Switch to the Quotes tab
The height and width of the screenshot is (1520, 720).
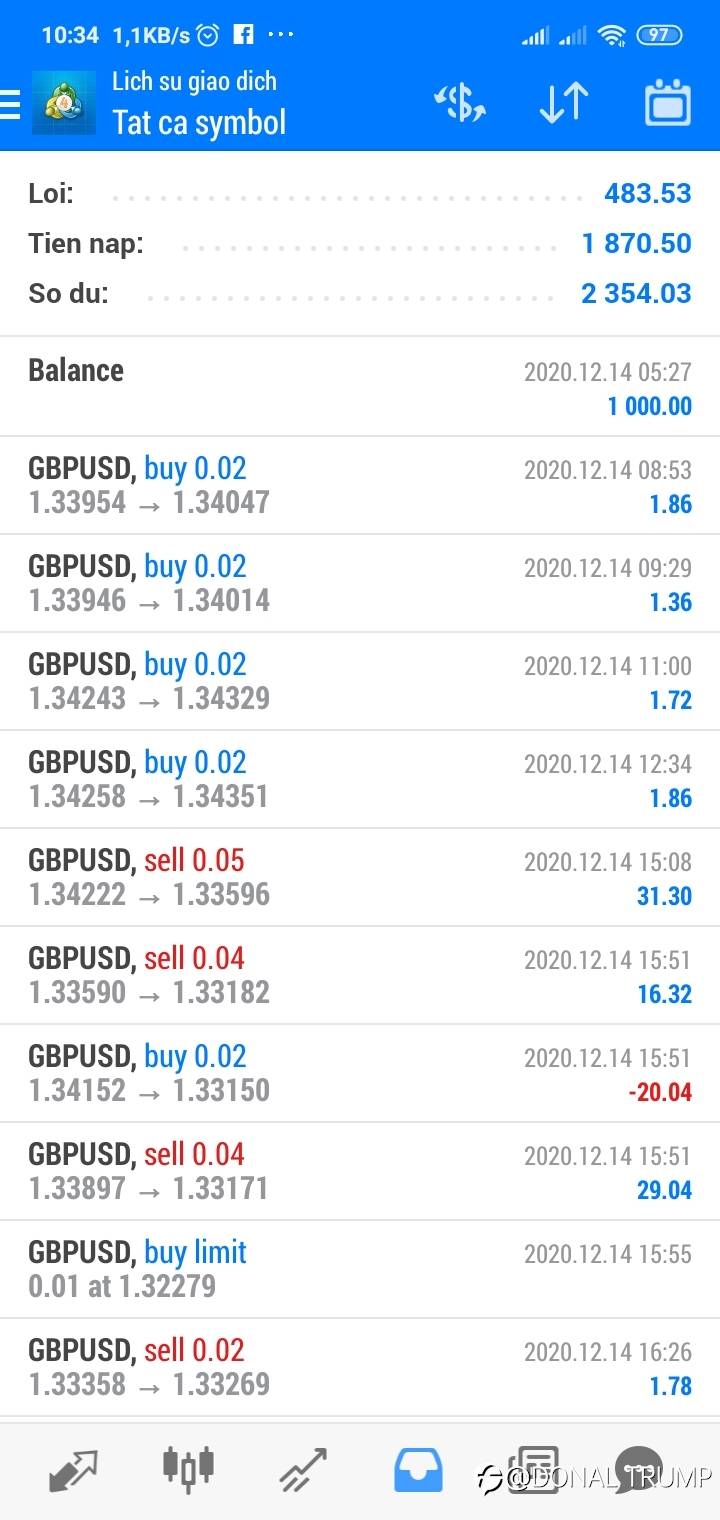point(74,1468)
